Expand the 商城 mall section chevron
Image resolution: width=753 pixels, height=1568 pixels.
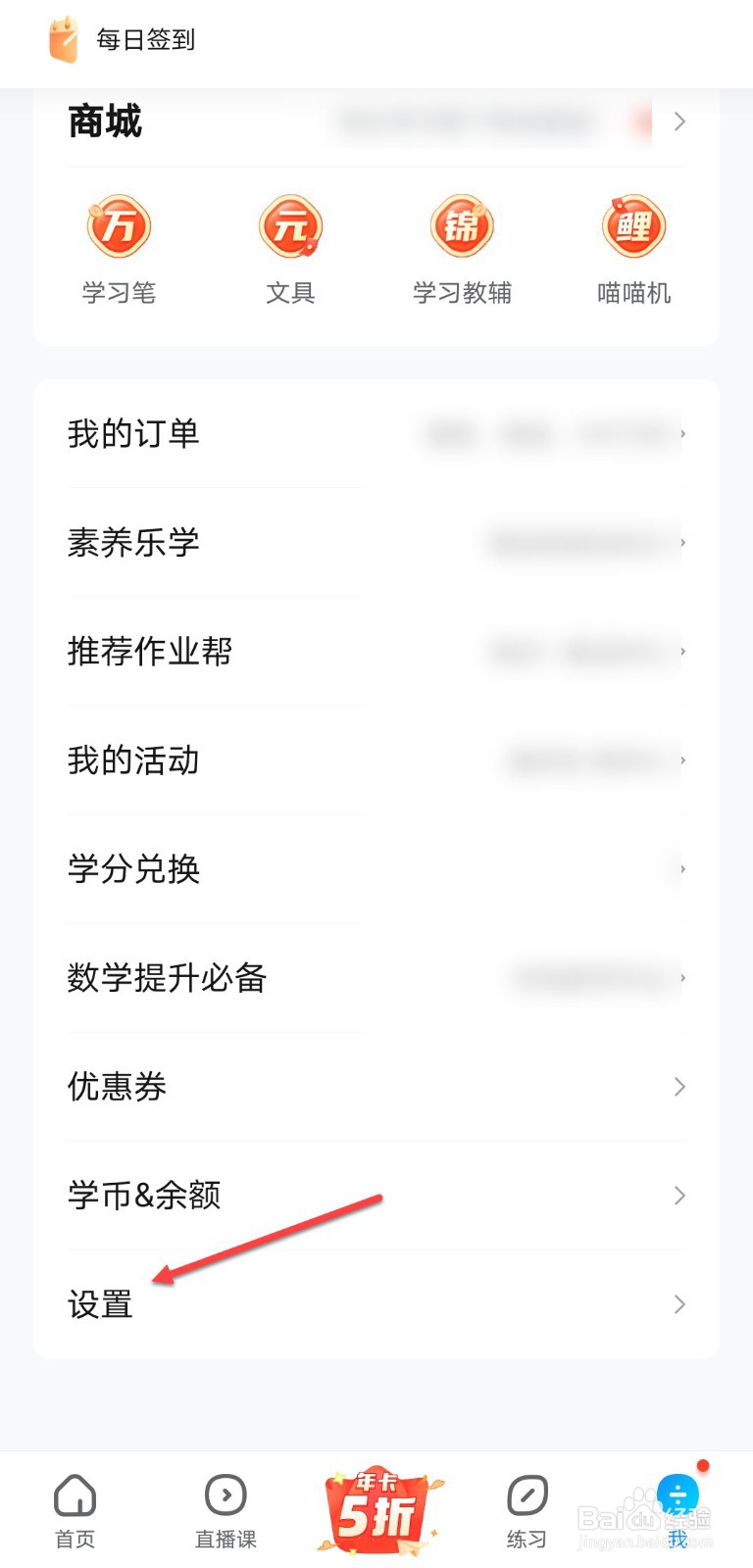pos(679,122)
